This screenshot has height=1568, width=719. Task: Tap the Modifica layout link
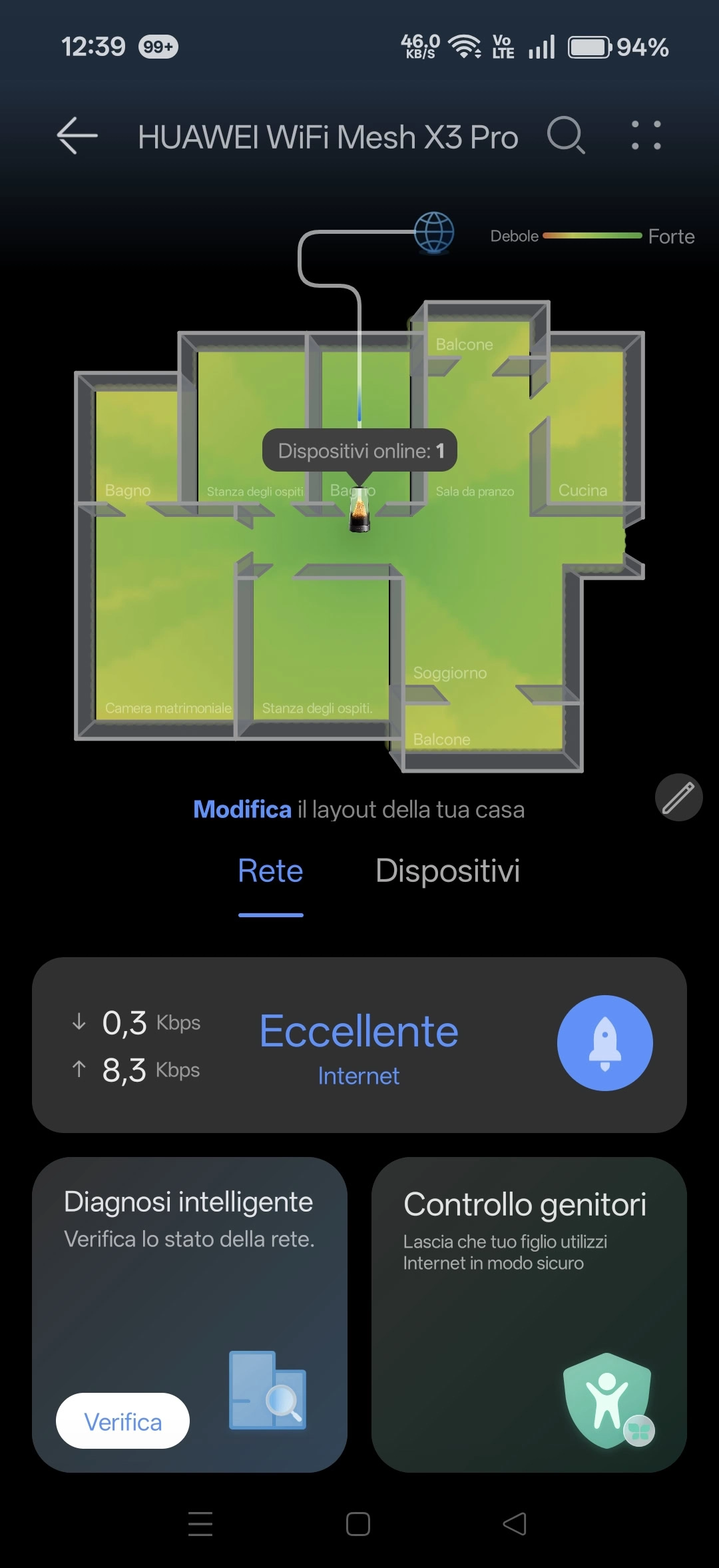(242, 809)
